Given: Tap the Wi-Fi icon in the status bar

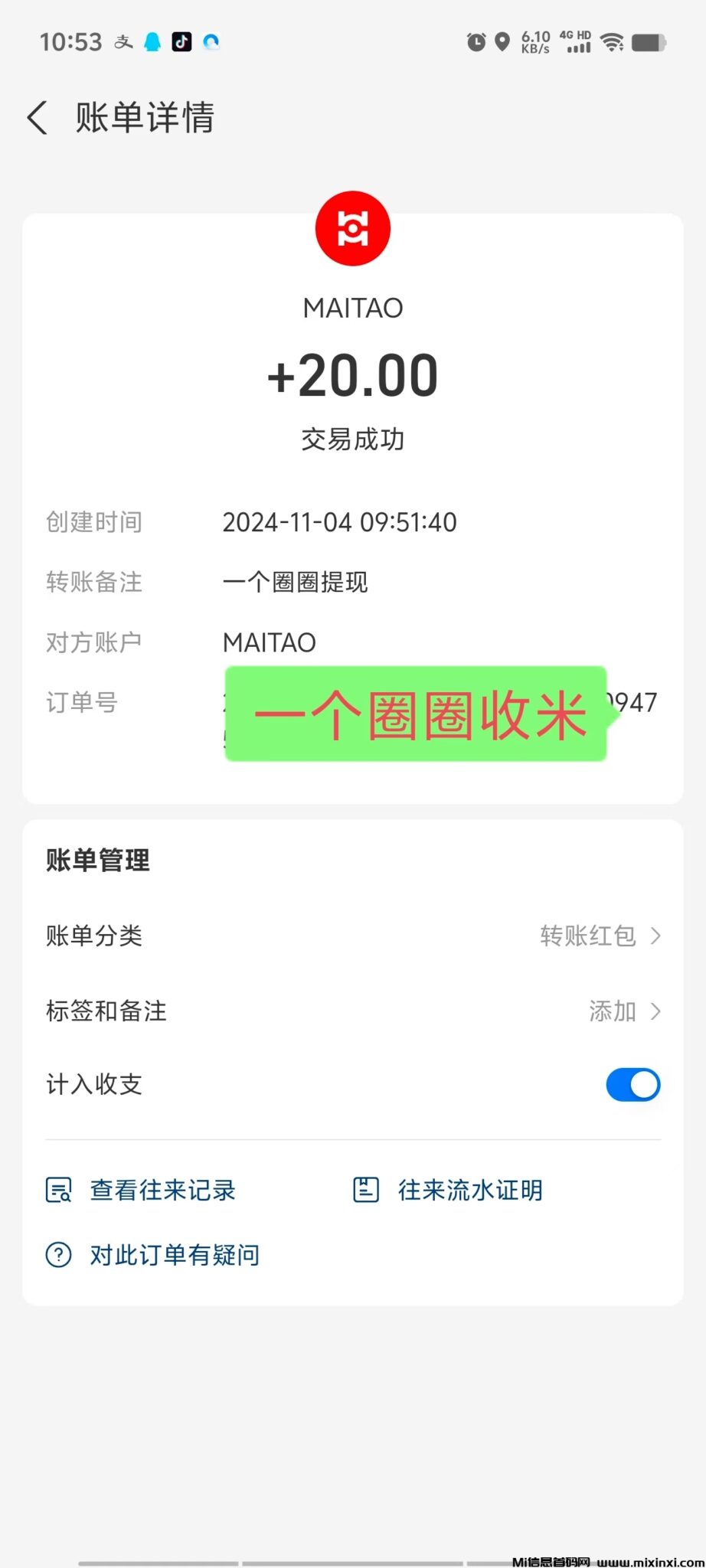Looking at the screenshot, I should pos(611,42).
